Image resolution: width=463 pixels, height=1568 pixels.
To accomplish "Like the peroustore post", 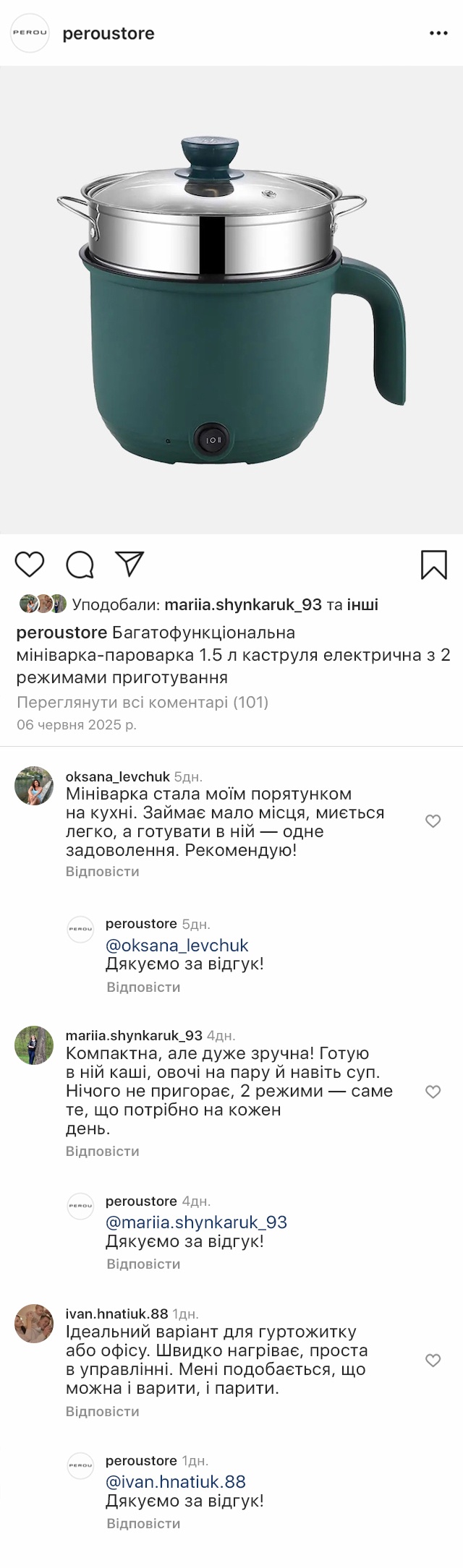I will (30, 564).
